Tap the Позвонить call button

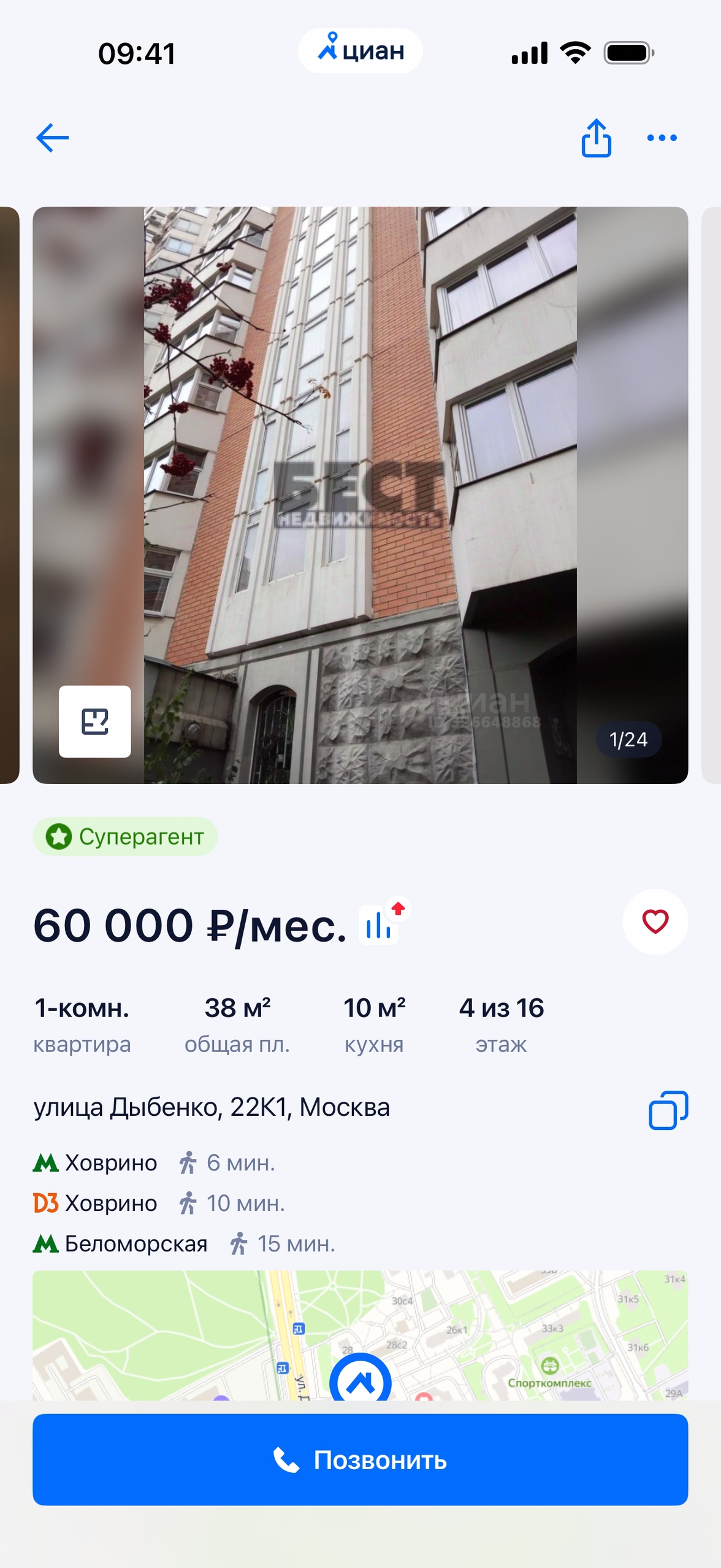[360, 1459]
